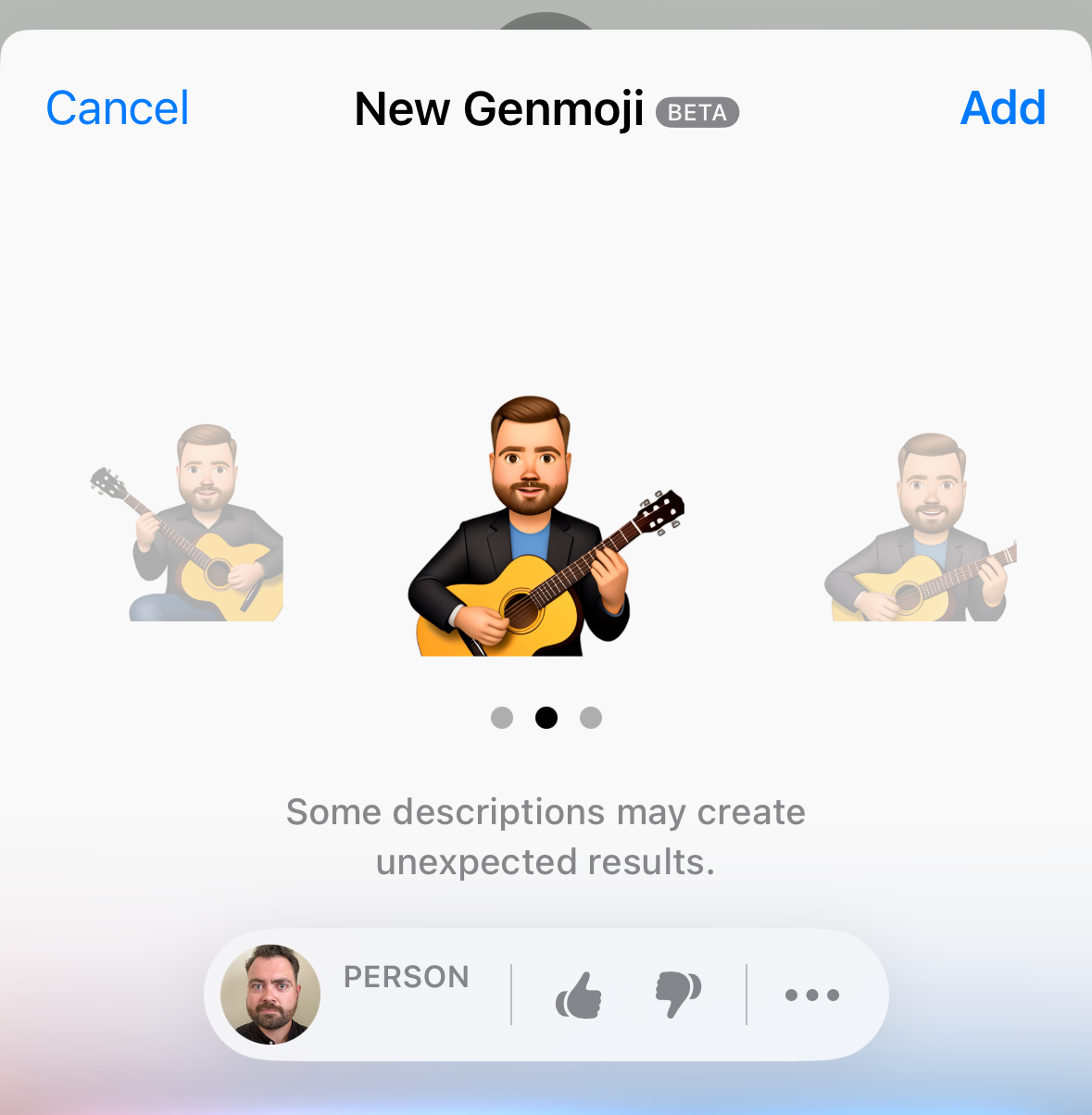1092x1115 pixels.
Task: Give a thumbs down to this result
Action: tap(678, 996)
